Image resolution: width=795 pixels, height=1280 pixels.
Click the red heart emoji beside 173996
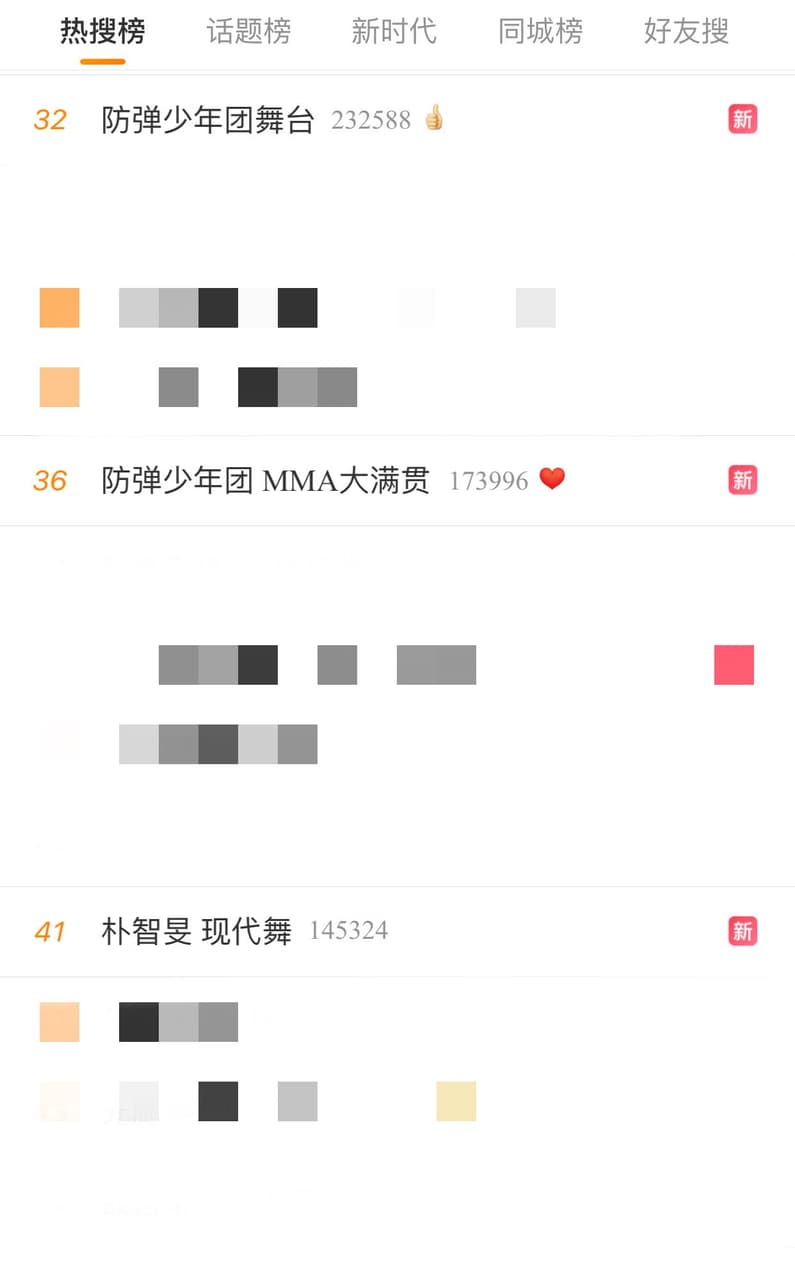552,479
